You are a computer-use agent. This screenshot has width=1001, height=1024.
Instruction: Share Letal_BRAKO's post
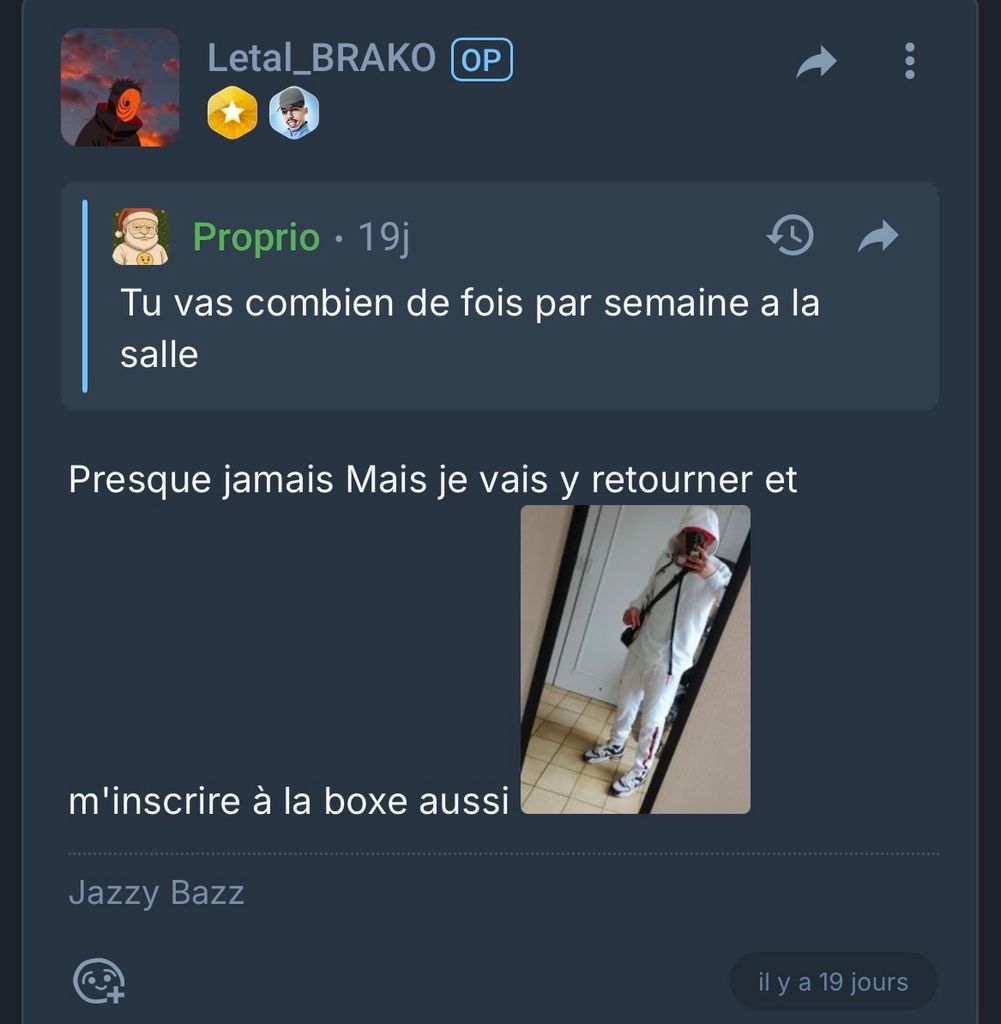coord(816,63)
